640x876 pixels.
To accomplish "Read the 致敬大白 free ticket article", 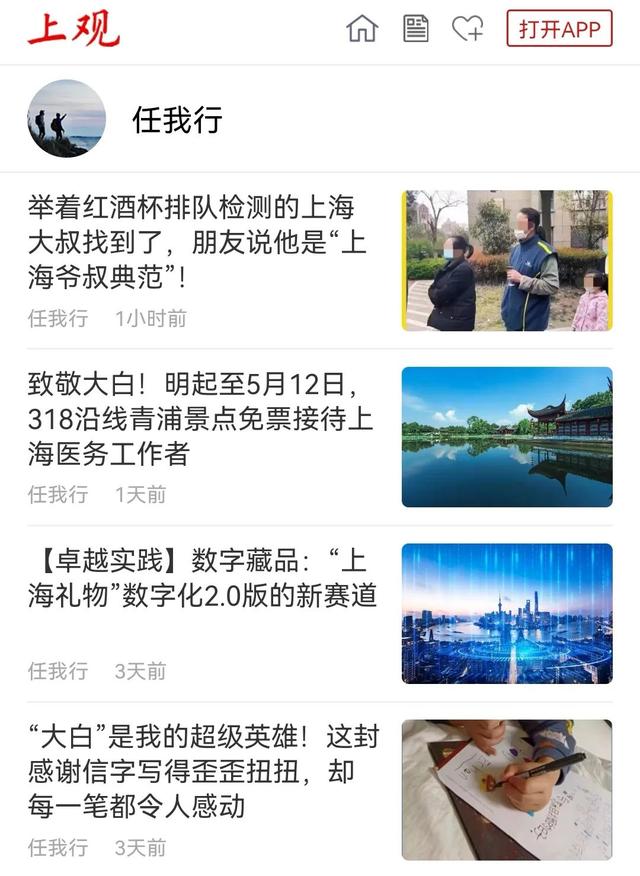I will tap(200, 419).
